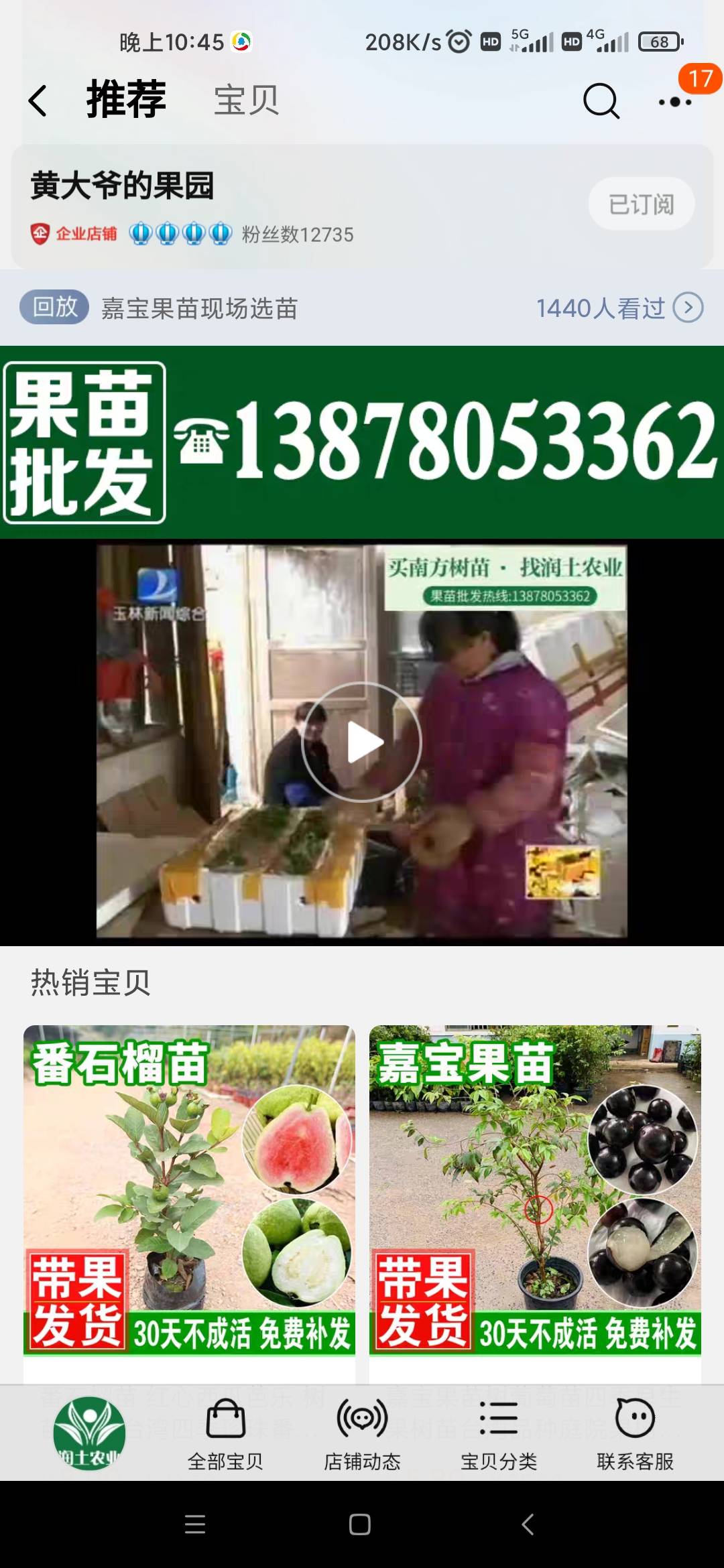The width and height of the screenshot is (724, 1568).
Task: Tap the 已订阅 subscription button
Action: (x=642, y=204)
